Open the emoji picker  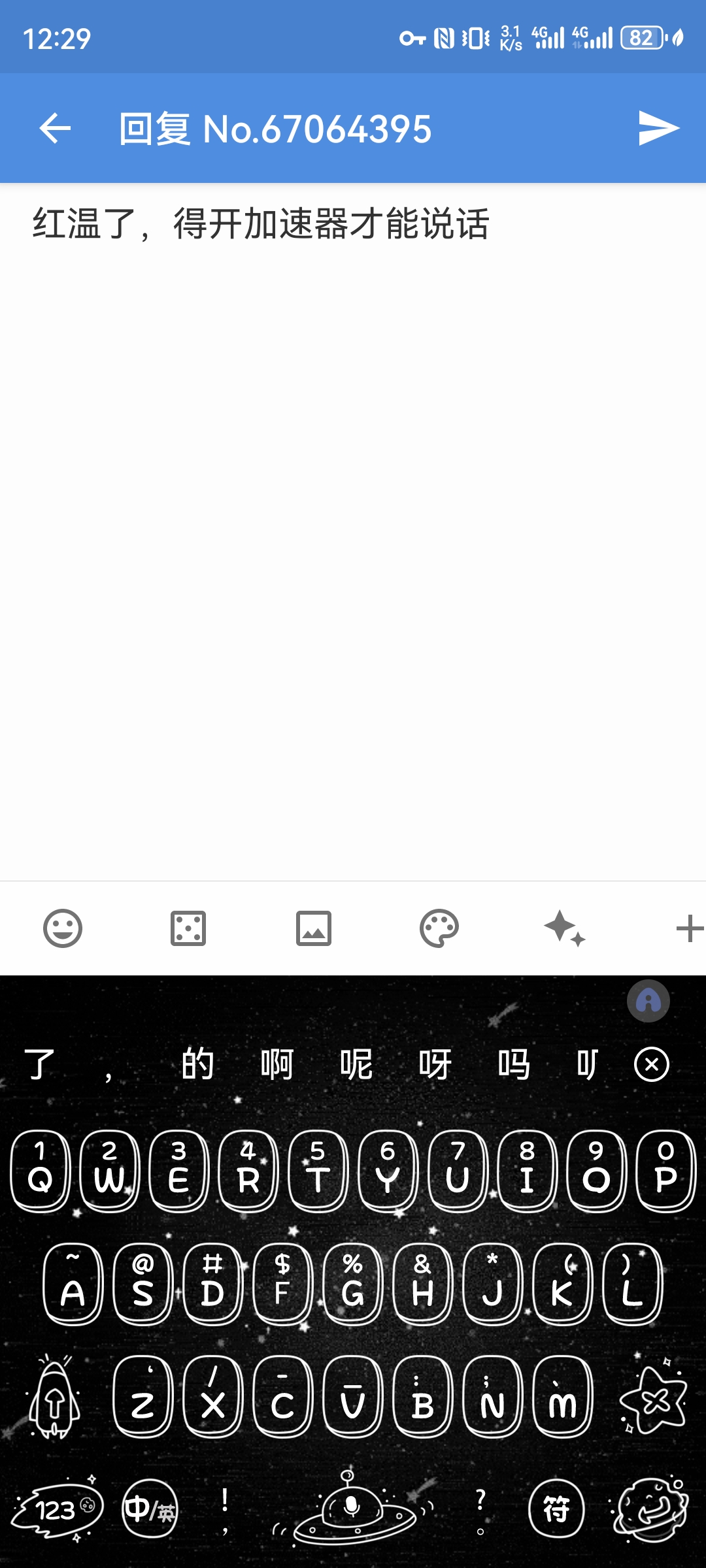[63, 928]
